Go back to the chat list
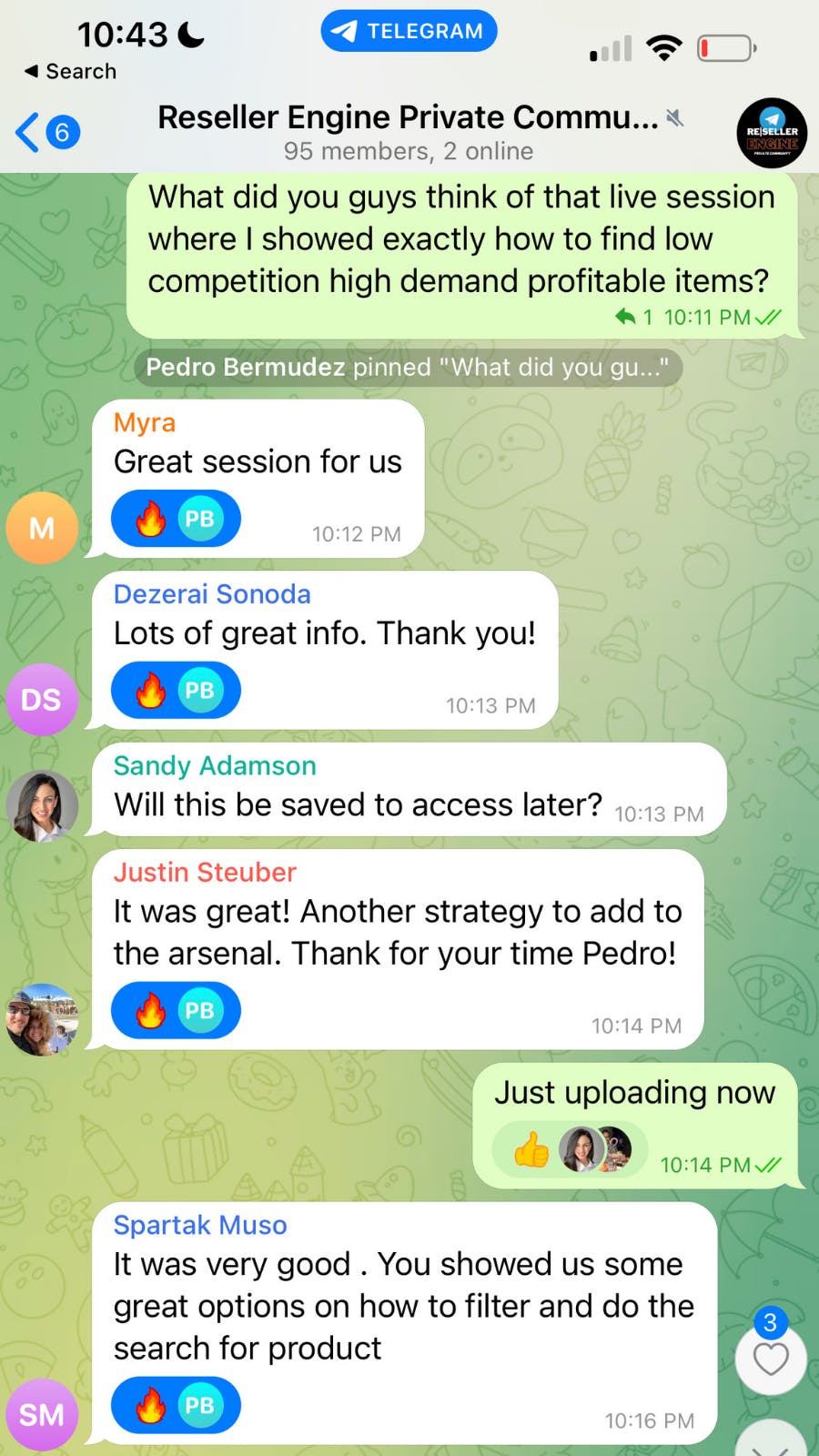This screenshot has height=1456, width=819. (x=47, y=133)
